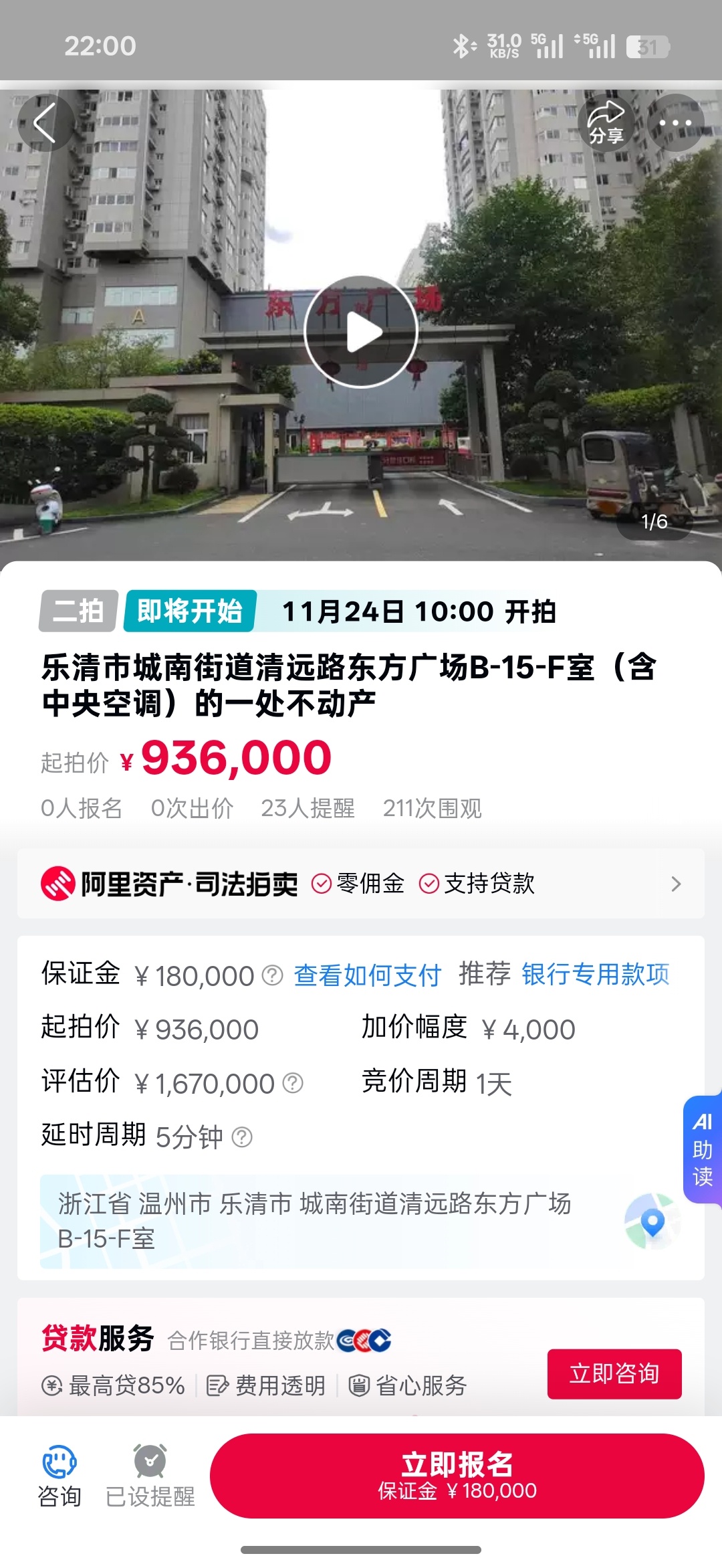Open 咨询 customer service
Viewport: 722px width, 1568px height.
tap(59, 1475)
